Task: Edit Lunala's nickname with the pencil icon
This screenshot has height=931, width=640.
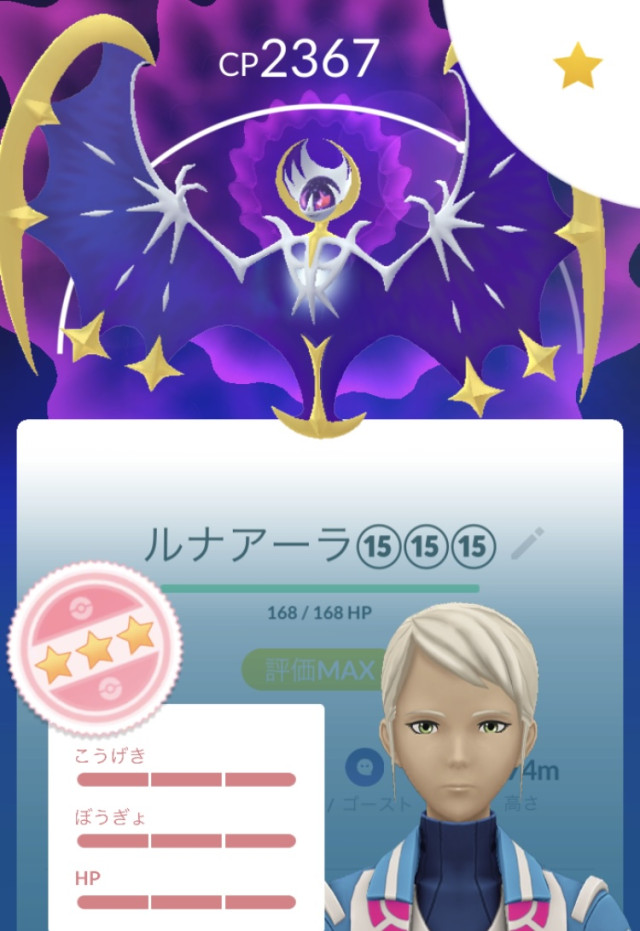Action: 527,543
